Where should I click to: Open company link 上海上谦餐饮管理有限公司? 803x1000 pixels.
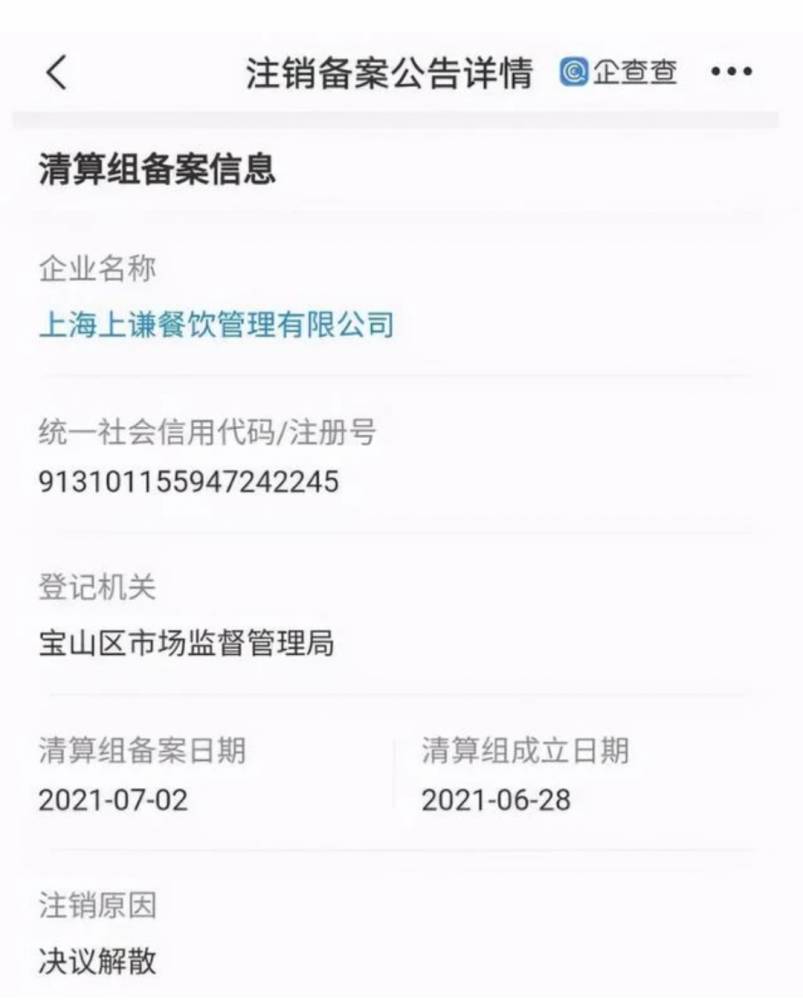(216, 325)
